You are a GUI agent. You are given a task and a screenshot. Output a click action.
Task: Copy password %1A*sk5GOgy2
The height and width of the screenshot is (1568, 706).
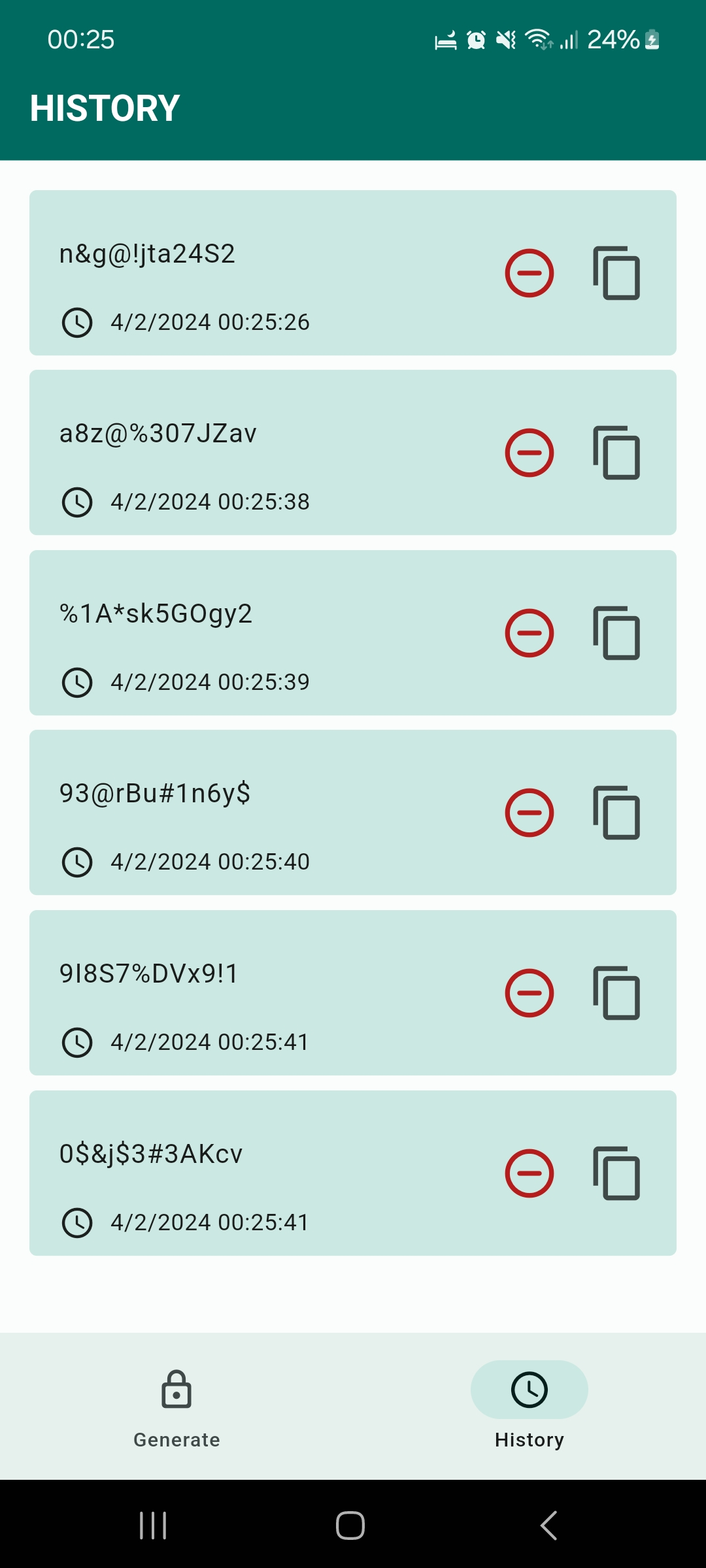click(x=616, y=633)
